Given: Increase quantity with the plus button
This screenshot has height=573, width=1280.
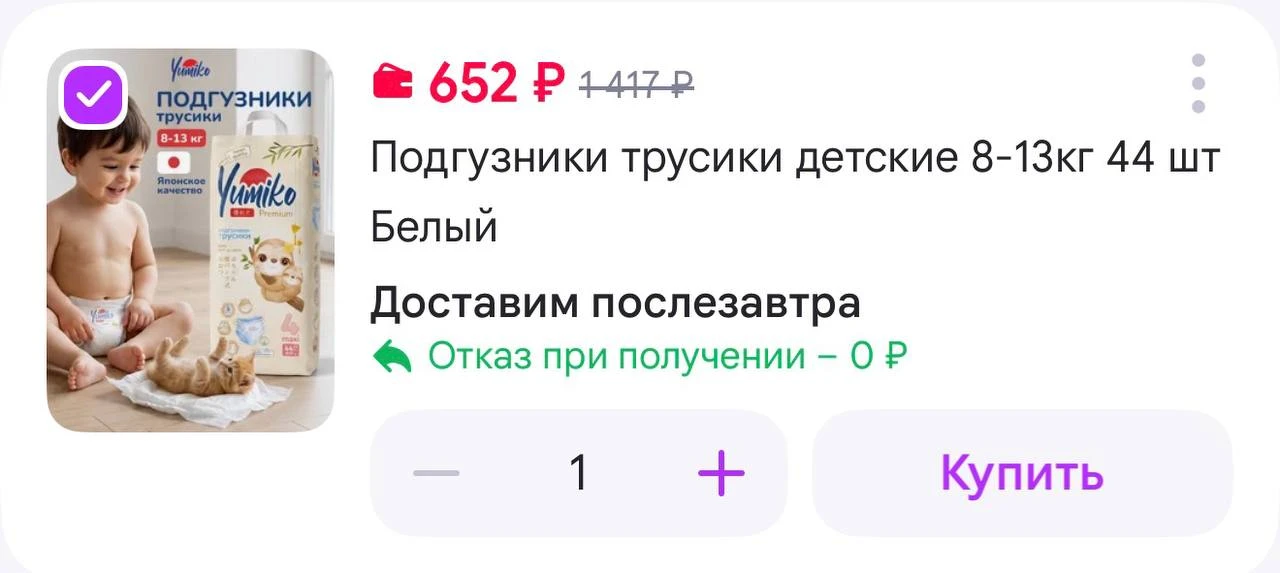Looking at the screenshot, I should [x=721, y=473].
